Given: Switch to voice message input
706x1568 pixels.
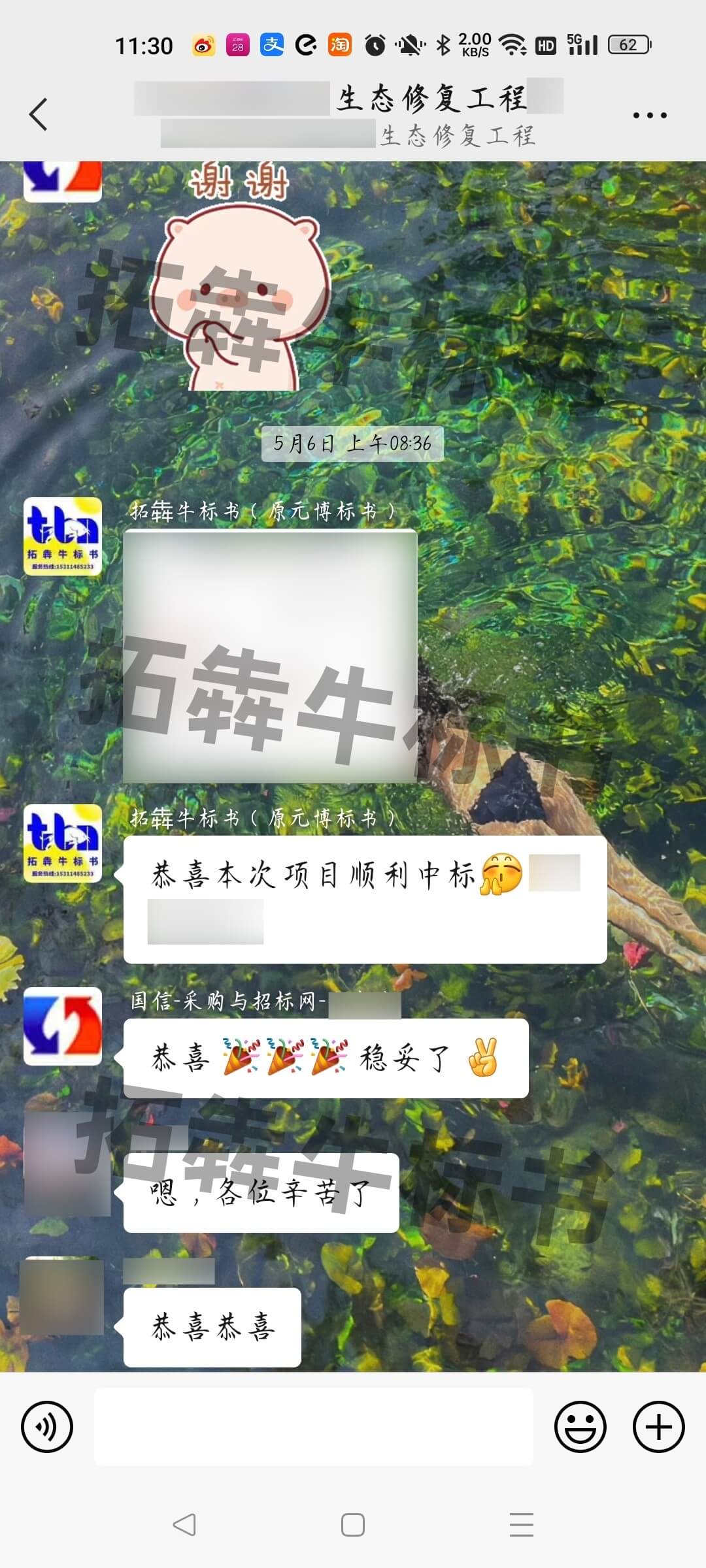Looking at the screenshot, I should (47, 1427).
